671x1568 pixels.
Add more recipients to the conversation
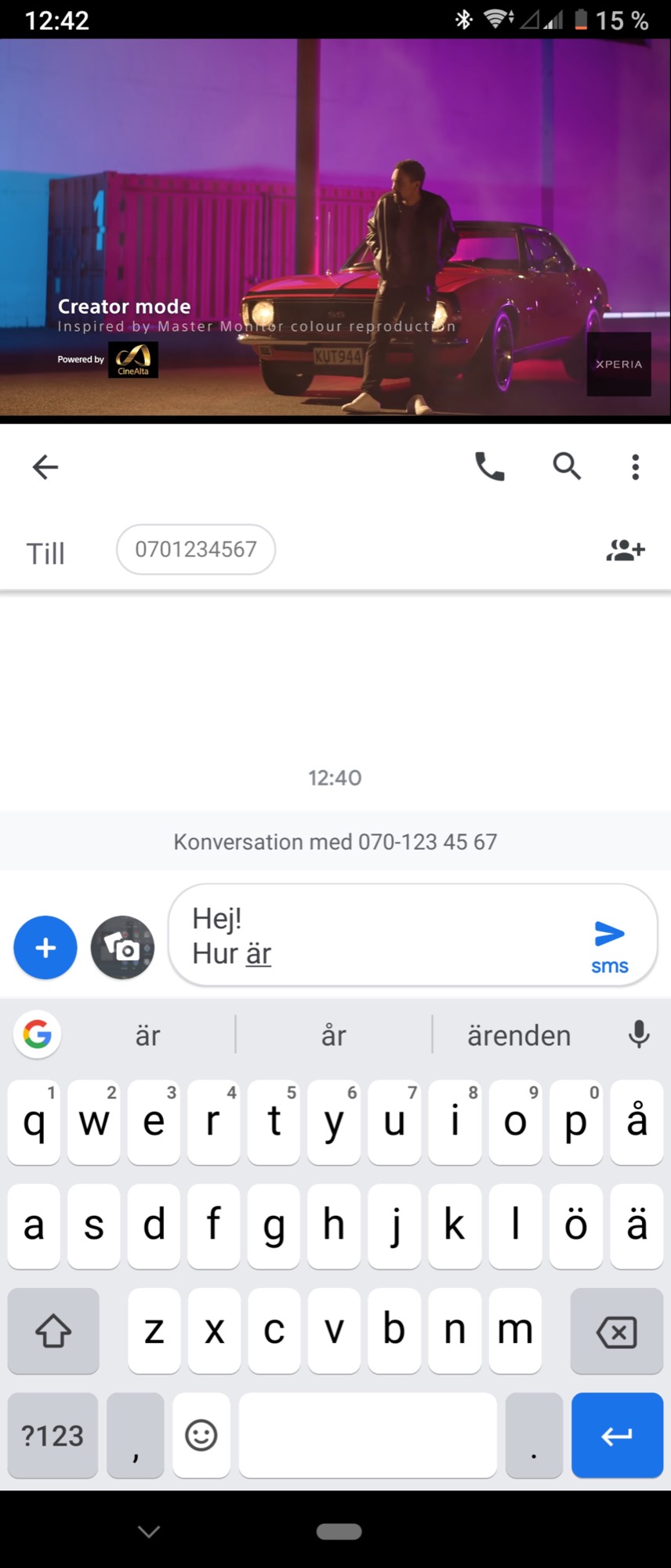pos(625,550)
